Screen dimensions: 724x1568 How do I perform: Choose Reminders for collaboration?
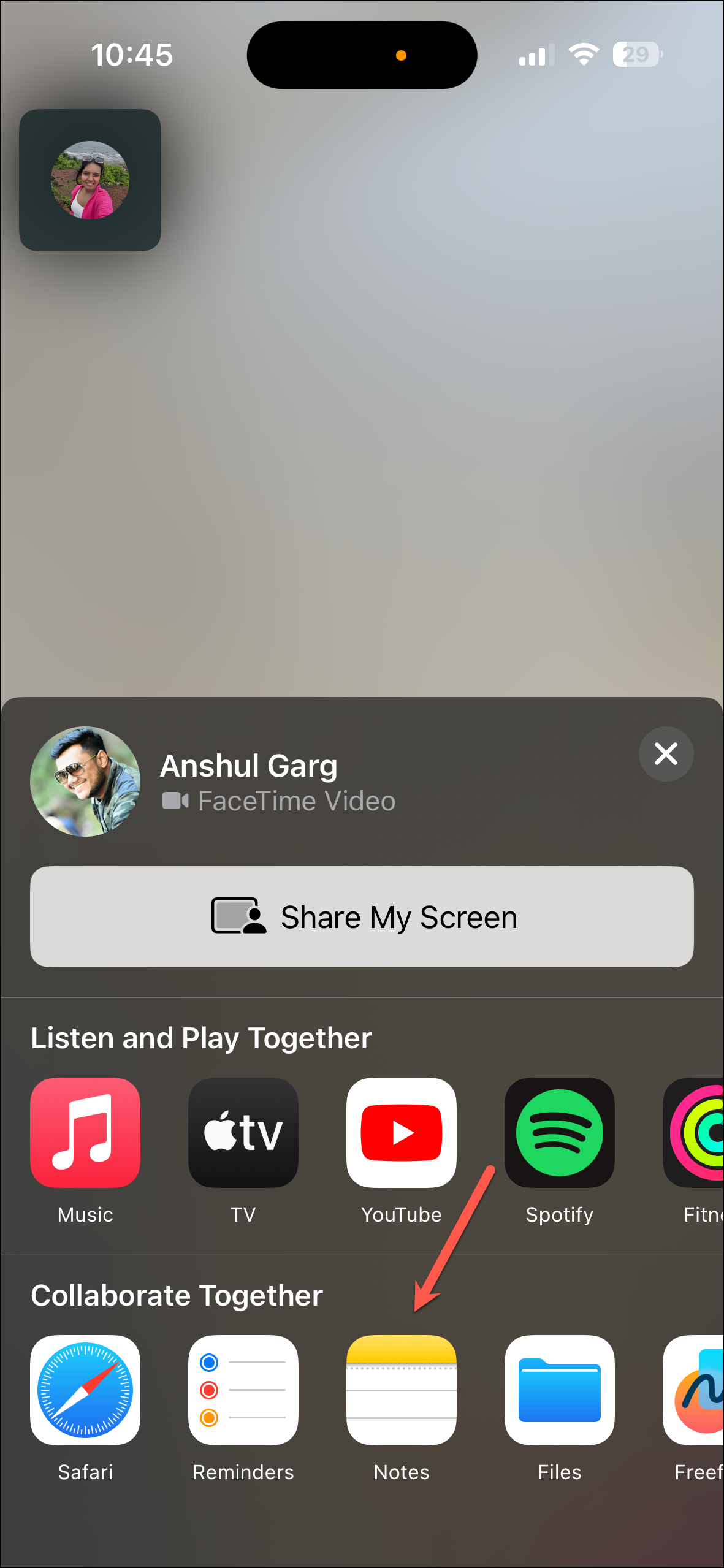[243, 1390]
